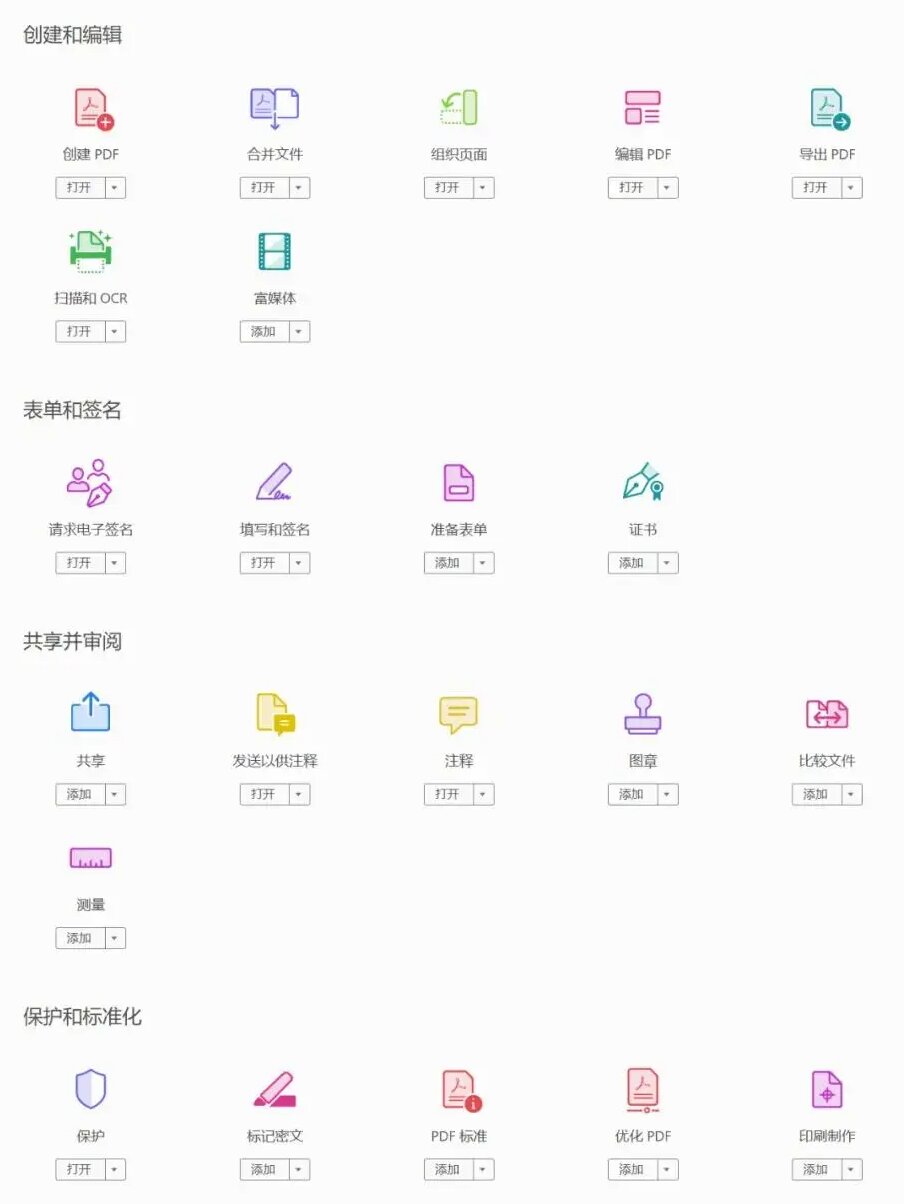This screenshot has height=1204, width=904.
Task: Select the 创建 PDF tool icon
Action: coord(90,107)
